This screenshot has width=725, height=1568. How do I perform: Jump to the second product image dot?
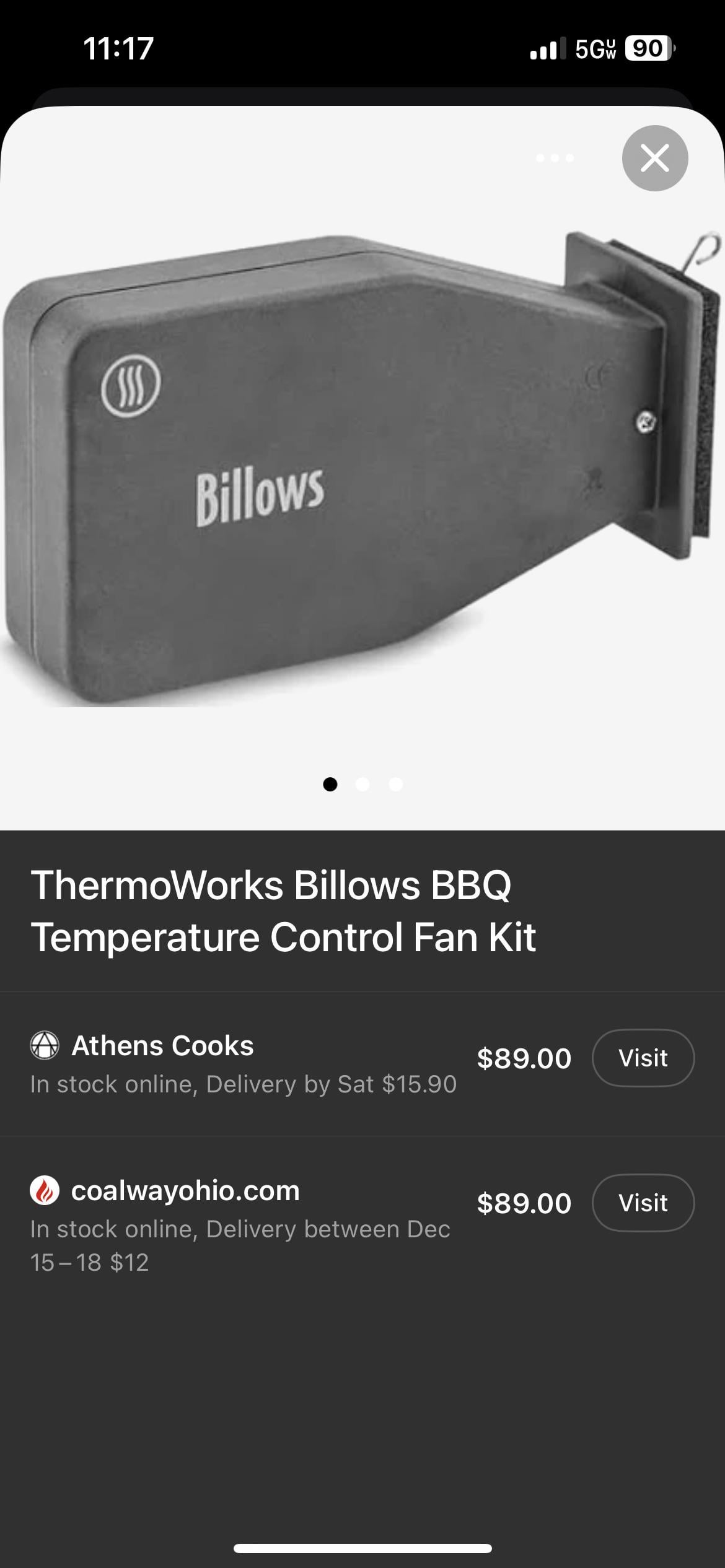tap(363, 785)
